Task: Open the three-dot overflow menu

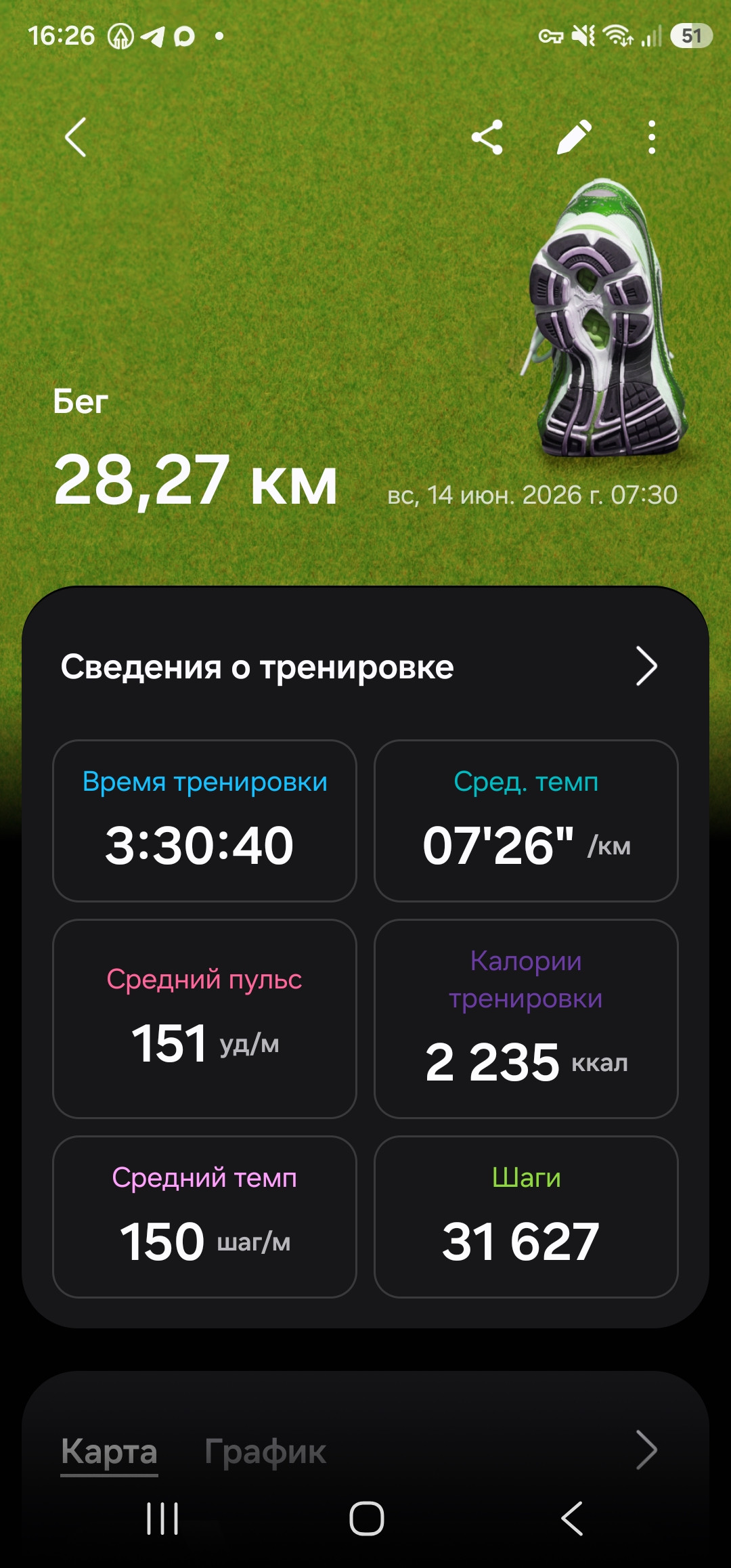Action: (652, 137)
